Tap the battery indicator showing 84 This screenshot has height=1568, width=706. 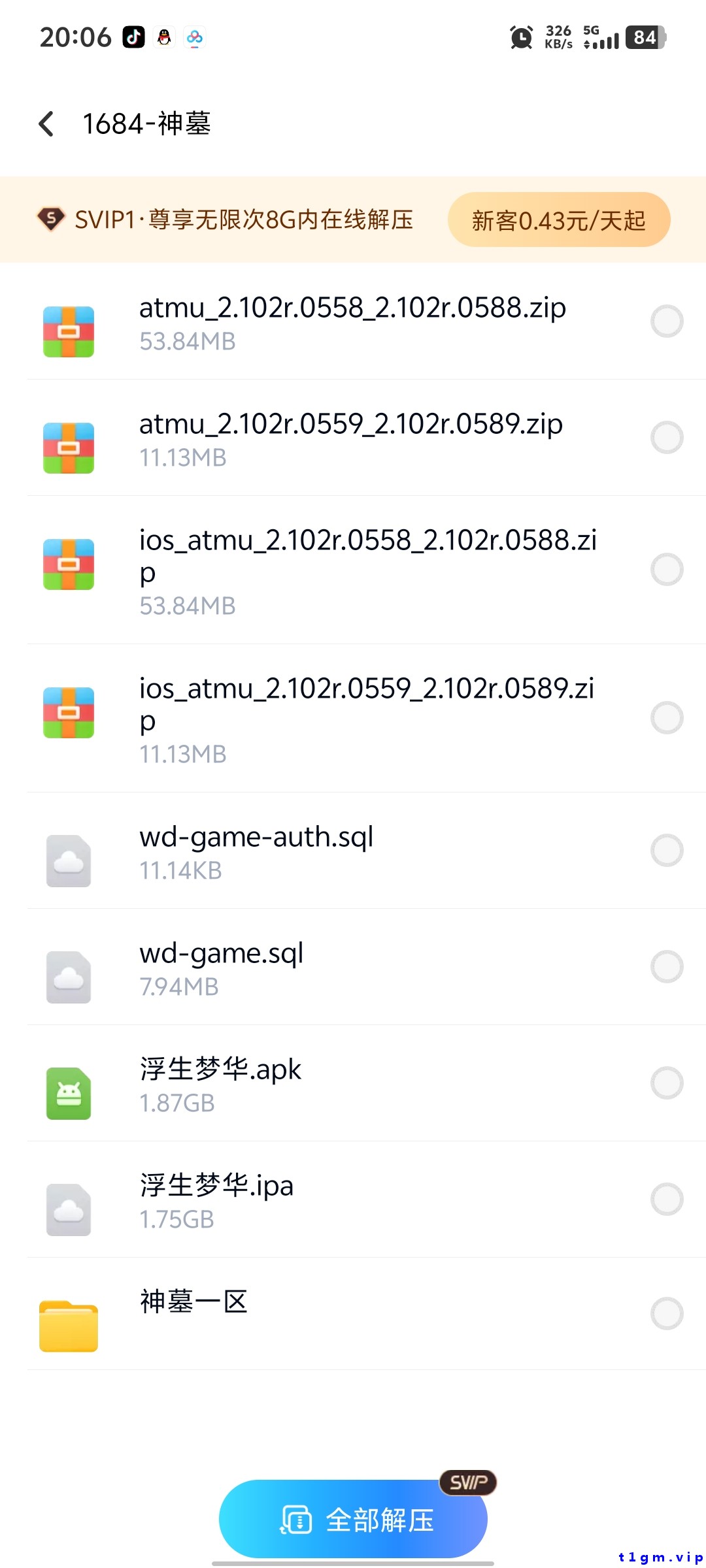[x=644, y=37]
